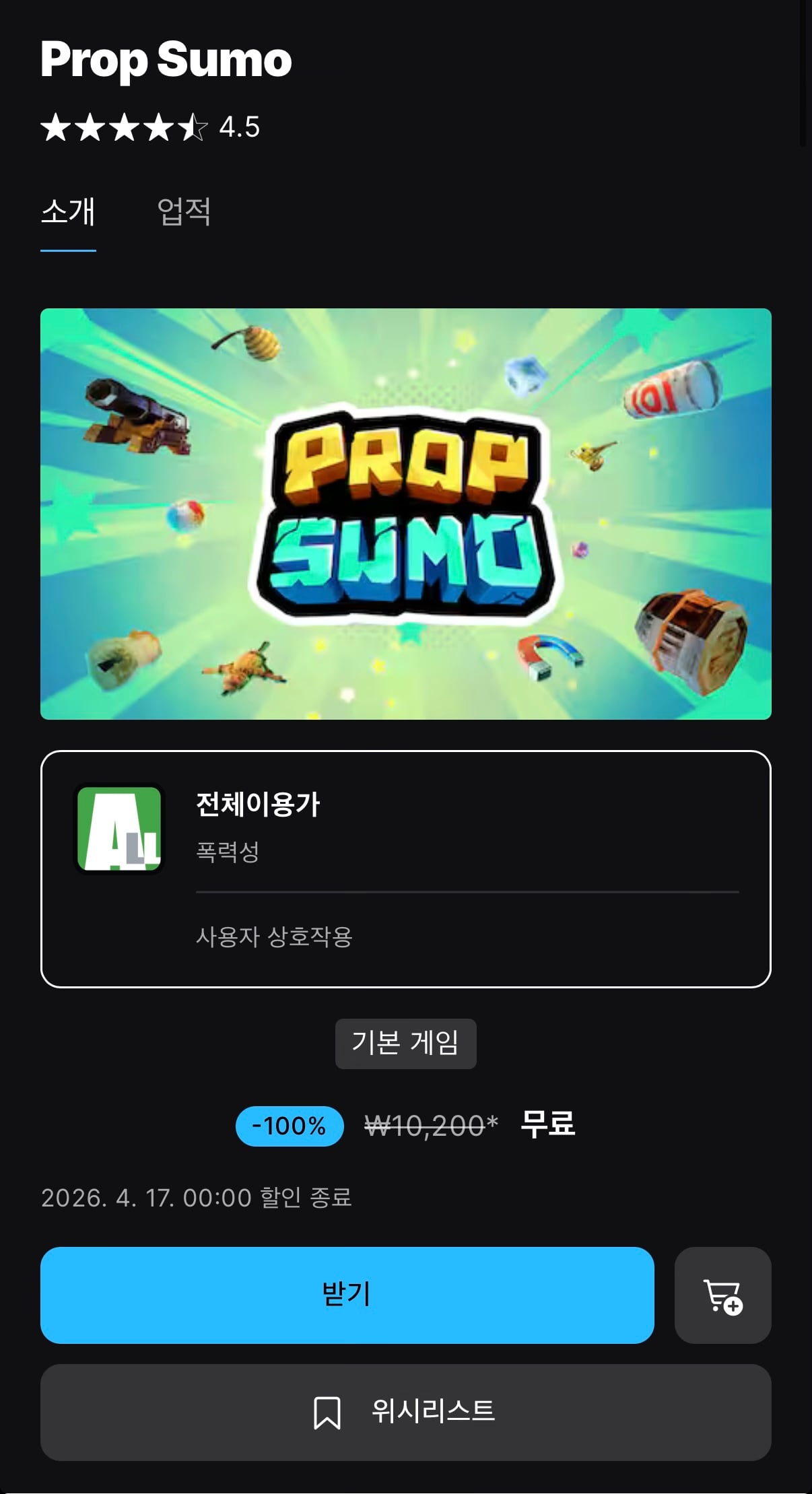
Task: Switch to the 업적 tab
Action: tap(184, 213)
